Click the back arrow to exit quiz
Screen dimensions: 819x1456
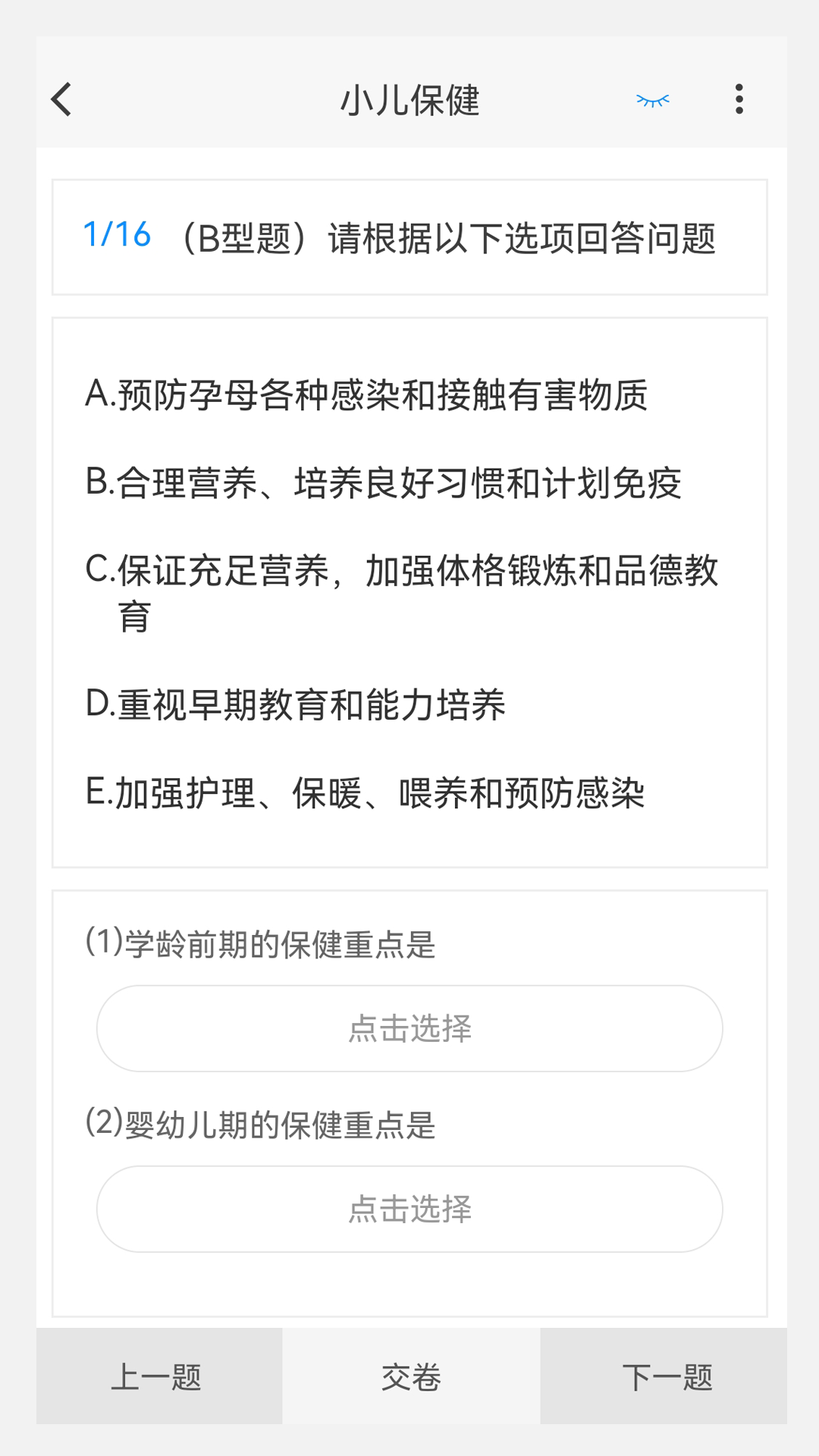tap(61, 101)
